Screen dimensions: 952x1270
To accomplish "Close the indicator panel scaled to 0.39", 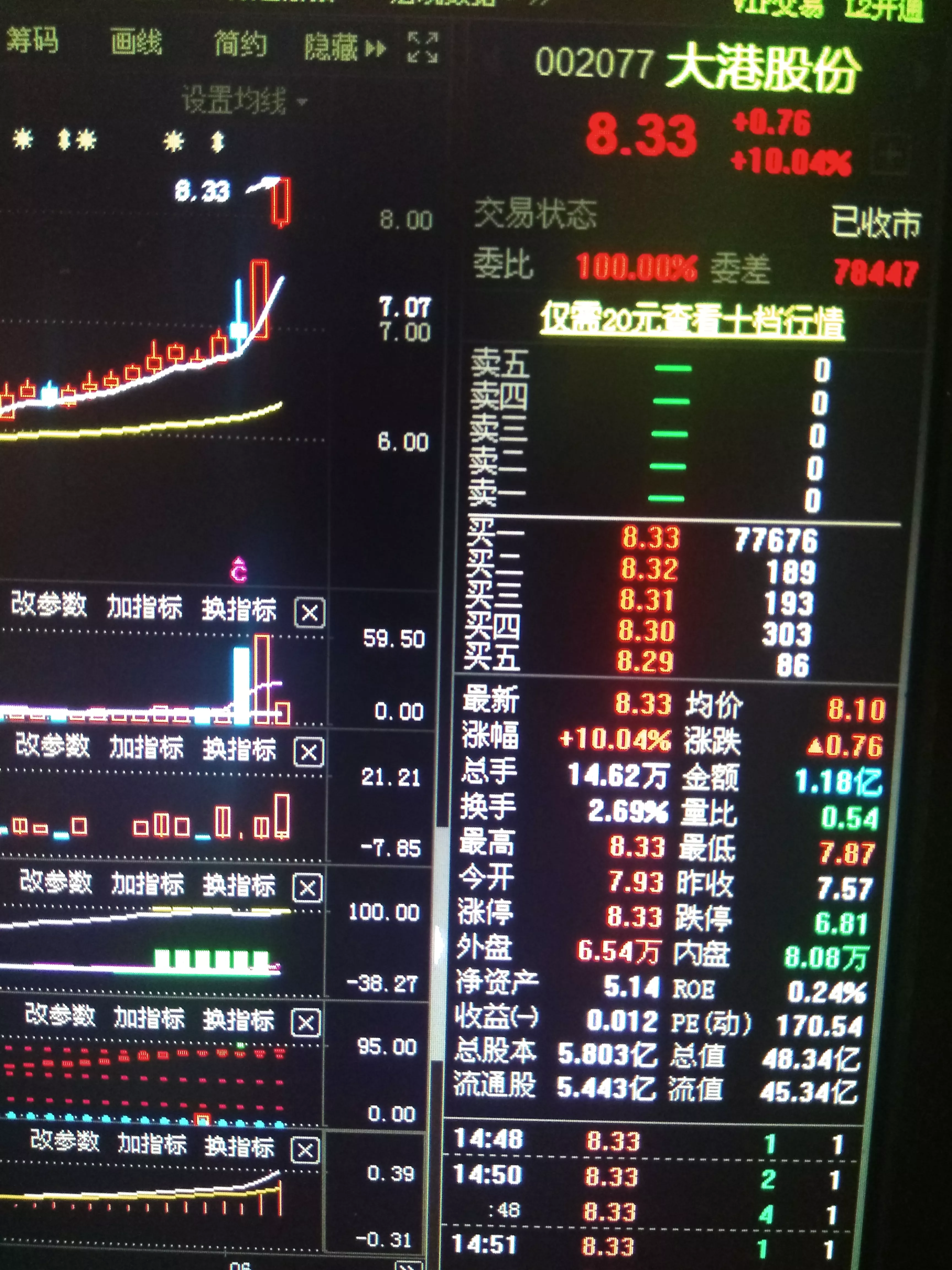I will click(x=305, y=1150).
